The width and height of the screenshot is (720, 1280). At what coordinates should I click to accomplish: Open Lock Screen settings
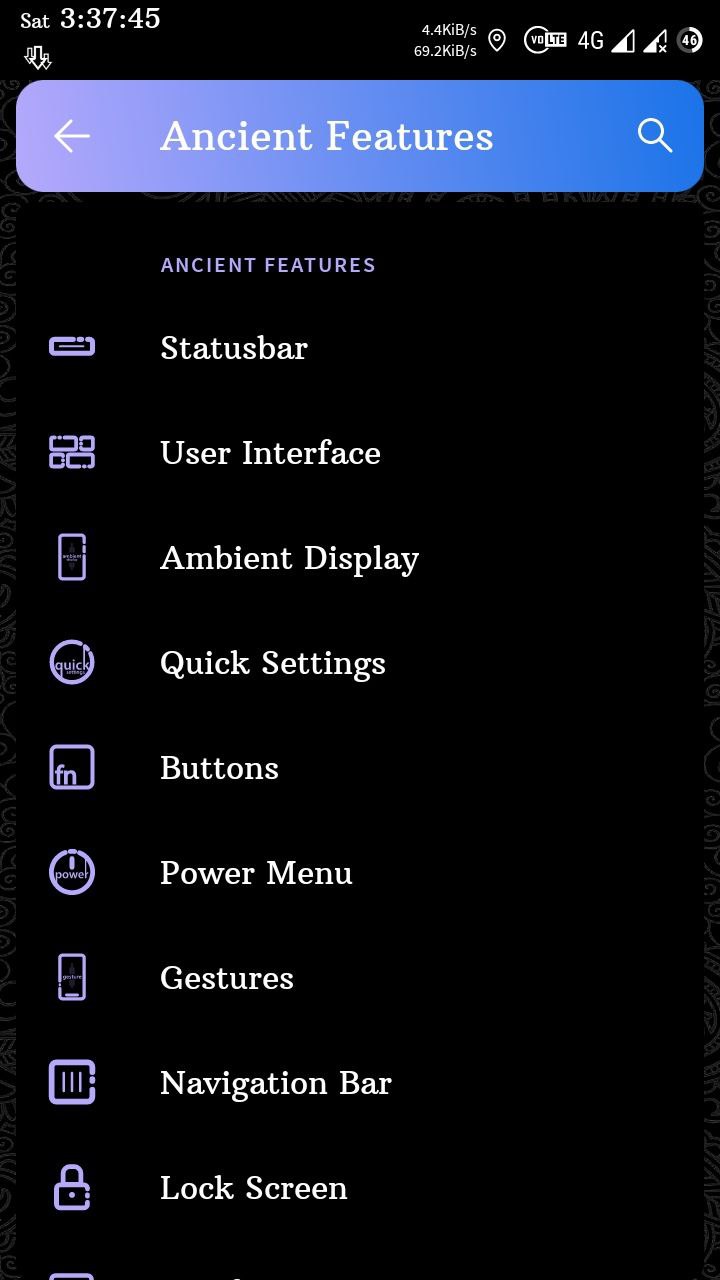[x=360, y=1188]
